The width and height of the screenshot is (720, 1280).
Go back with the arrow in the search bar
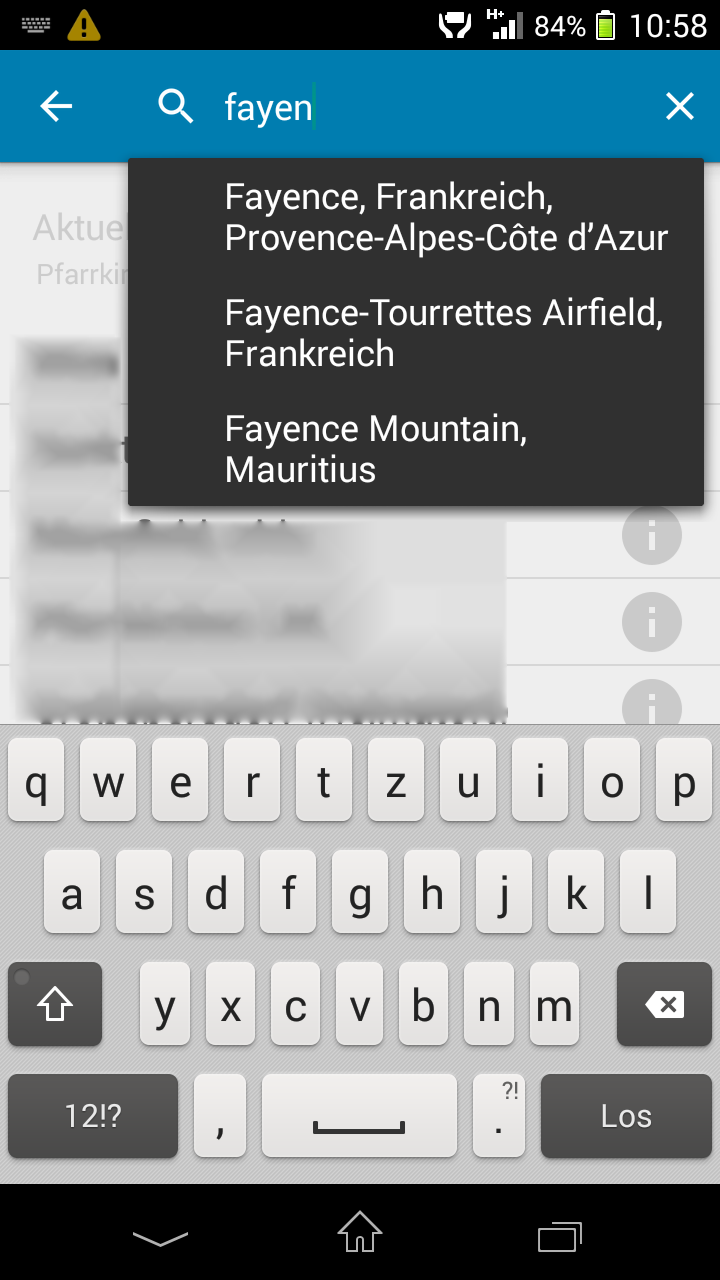pyautogui.click(x=56, y=106)
